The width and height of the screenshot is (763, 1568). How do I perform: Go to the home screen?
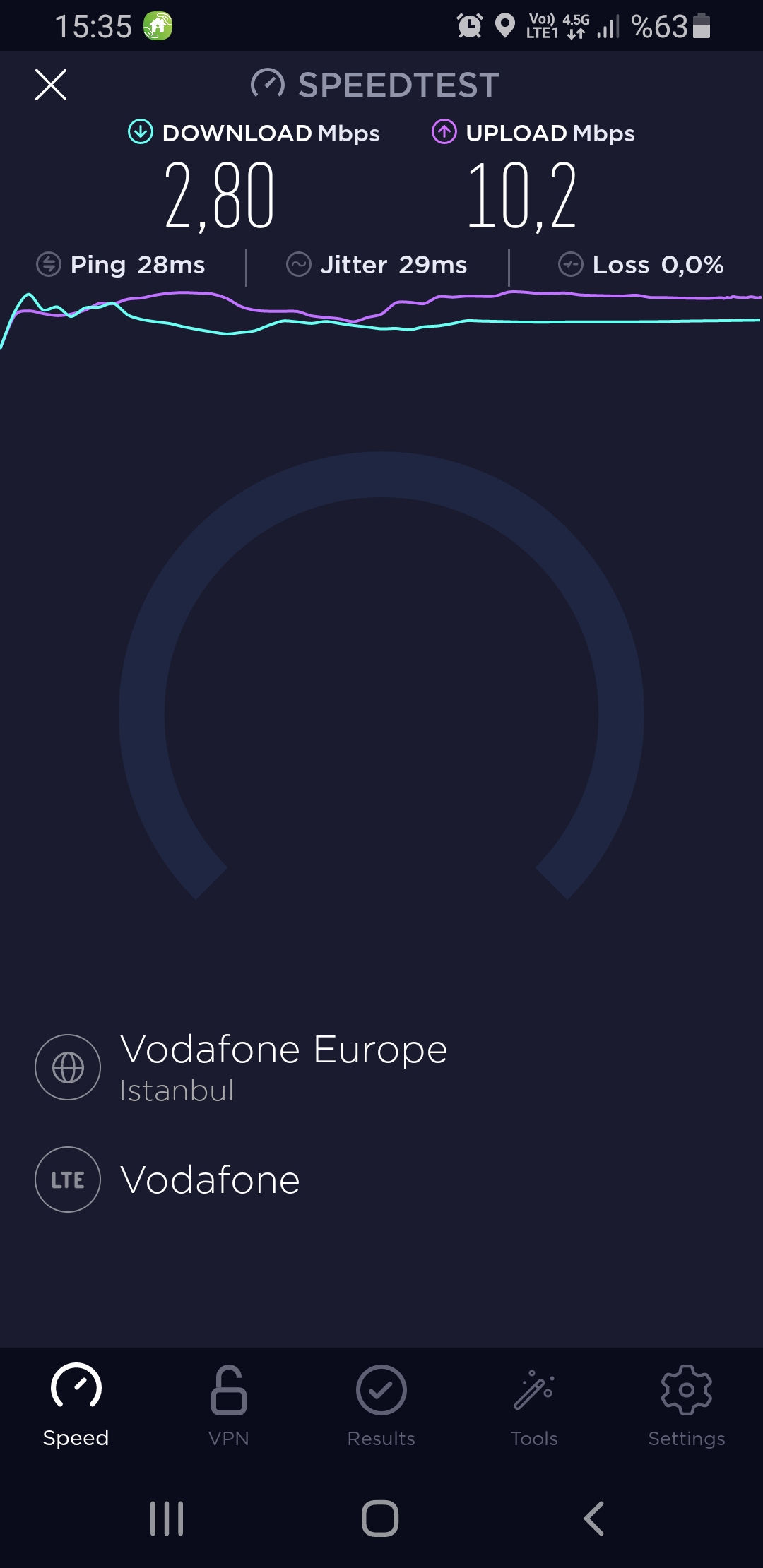(380, 1519)
